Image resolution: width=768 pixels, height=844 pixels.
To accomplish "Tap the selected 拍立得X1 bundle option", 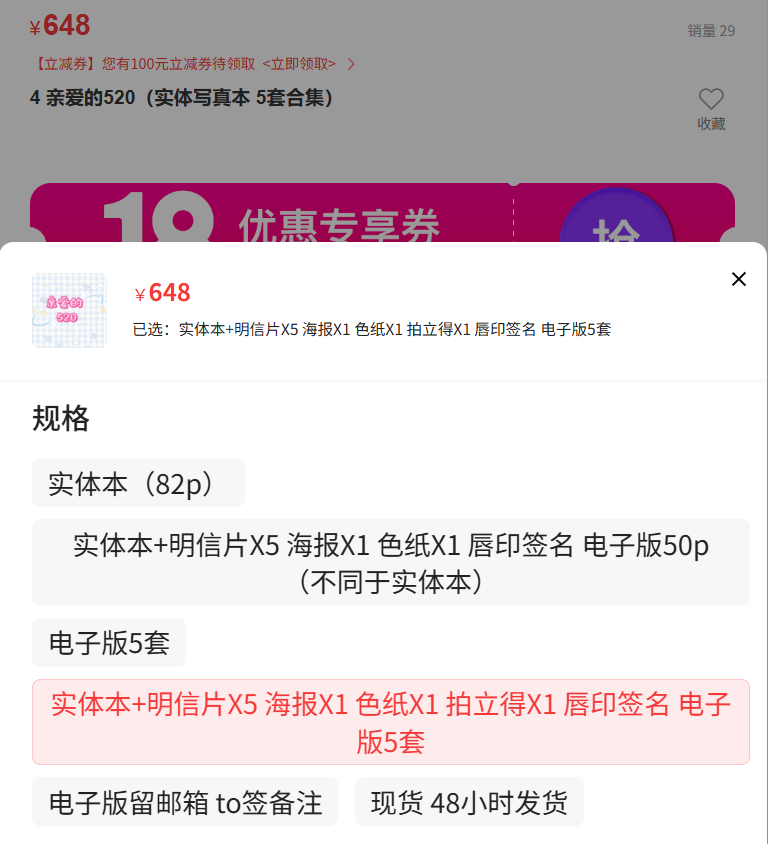I will (x=390, y=722).
